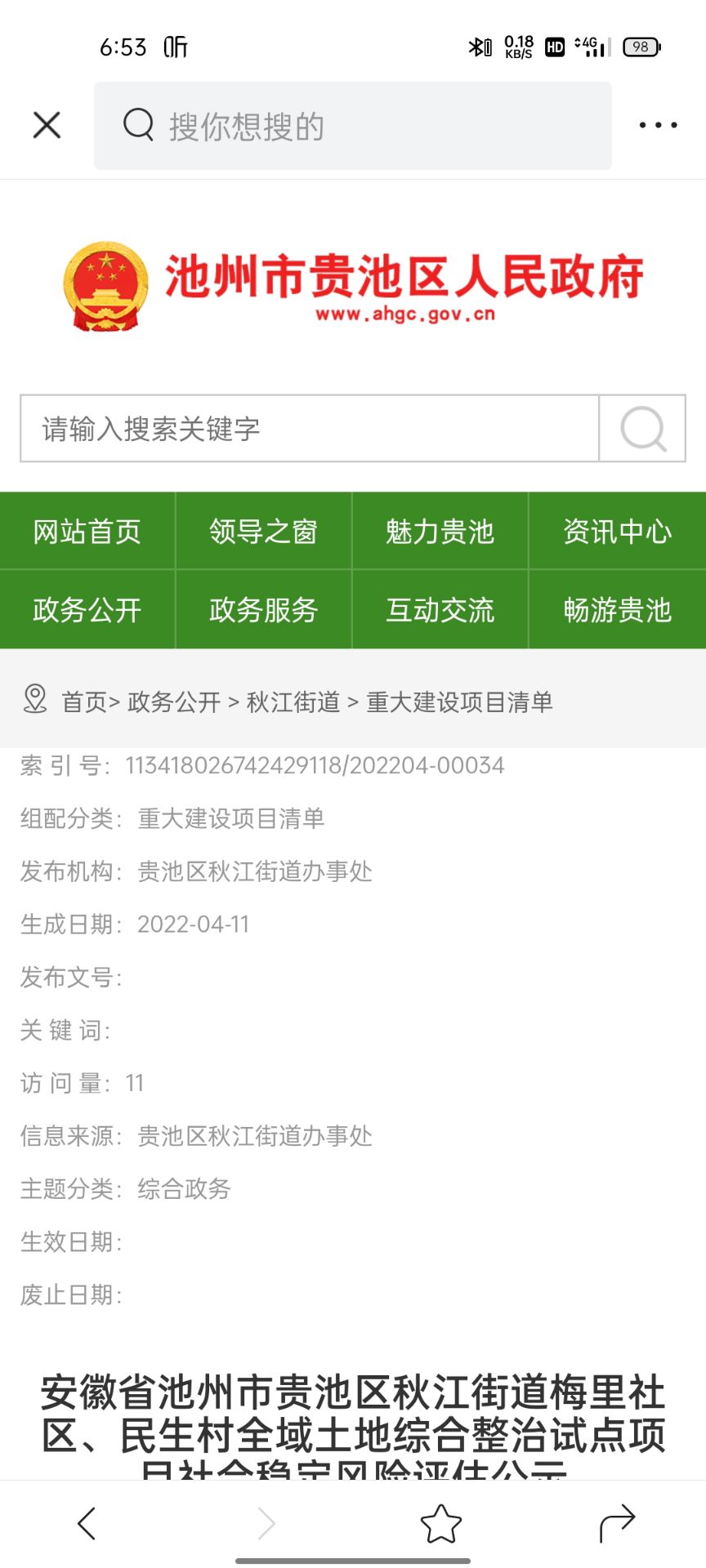Open 政务公开 in the green menu

click(87, 610)
